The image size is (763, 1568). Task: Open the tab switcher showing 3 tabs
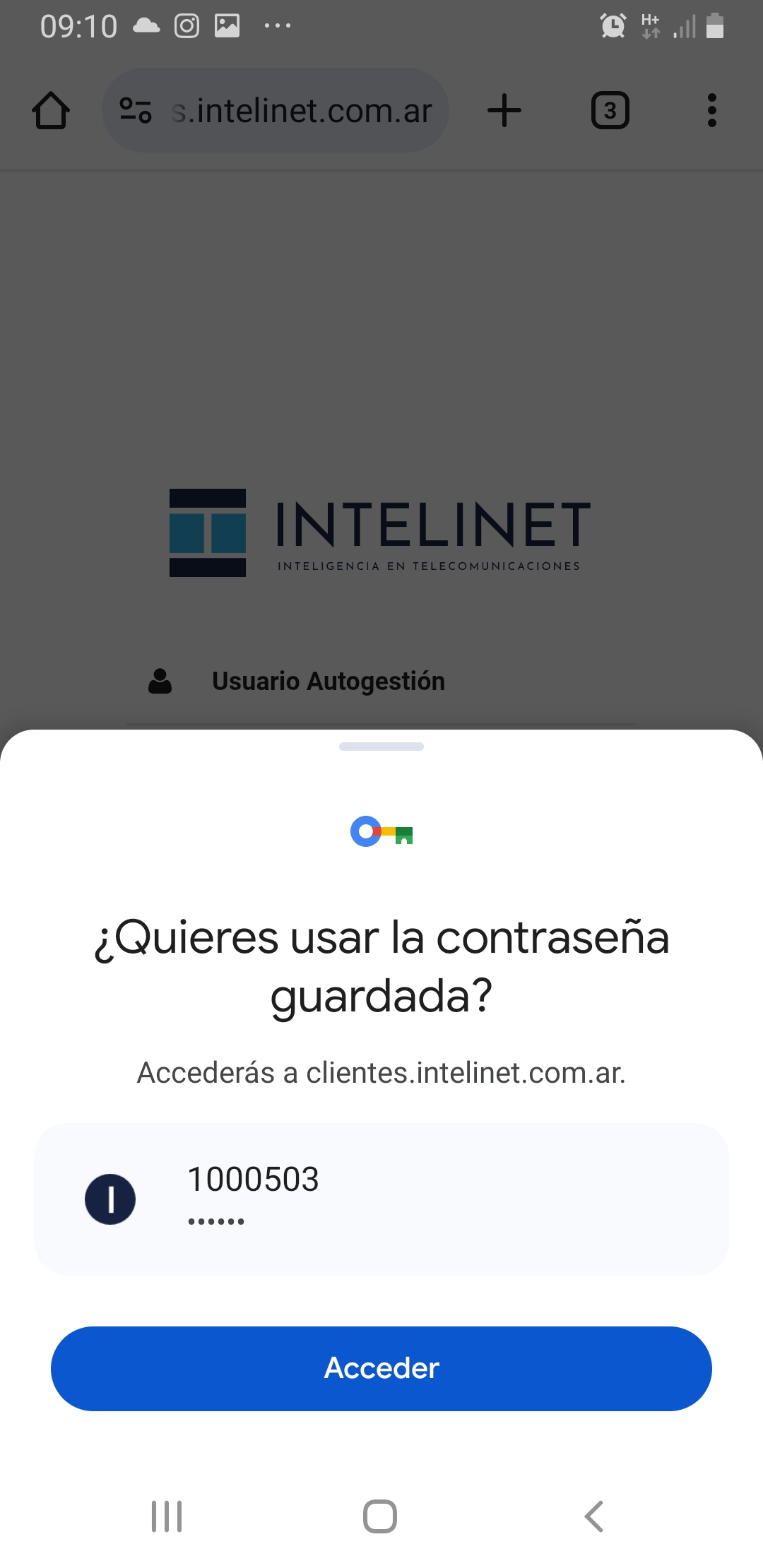pyautogui.click(x=610, y=111)
